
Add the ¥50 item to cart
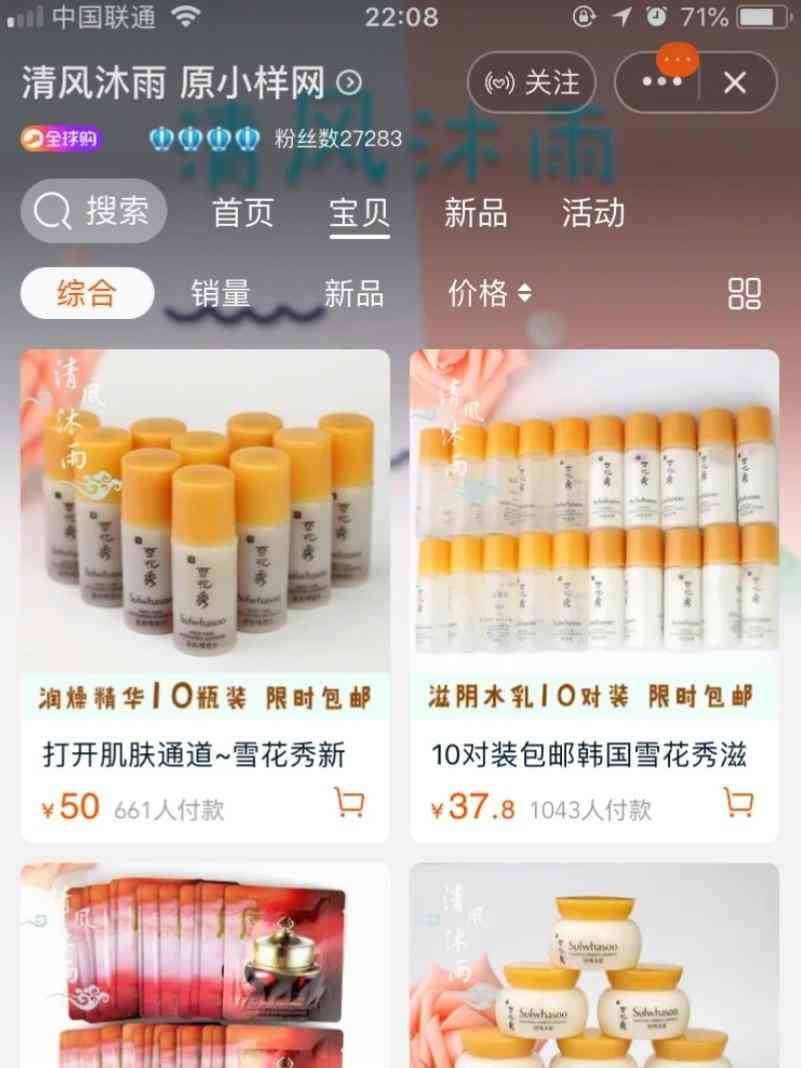tap(349, 802)
